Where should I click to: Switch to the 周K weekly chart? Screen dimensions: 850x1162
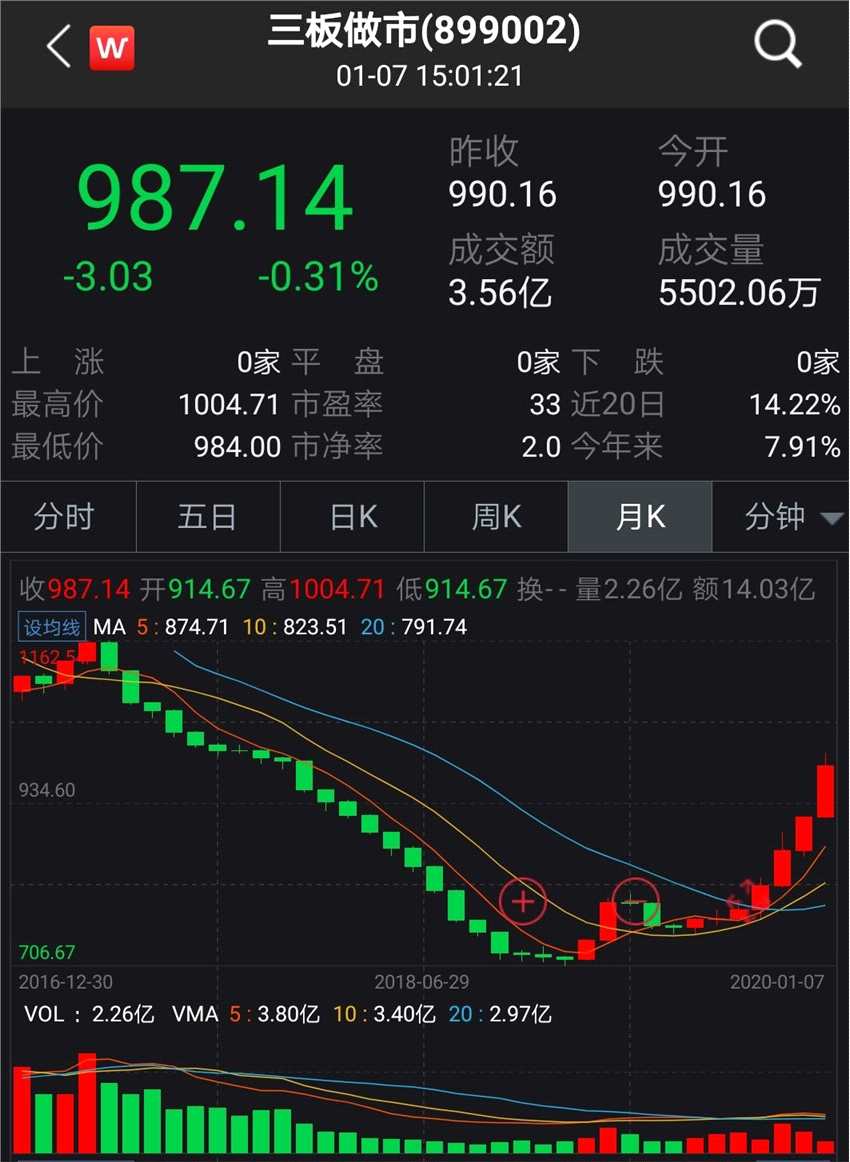click(x=497, y=517)
